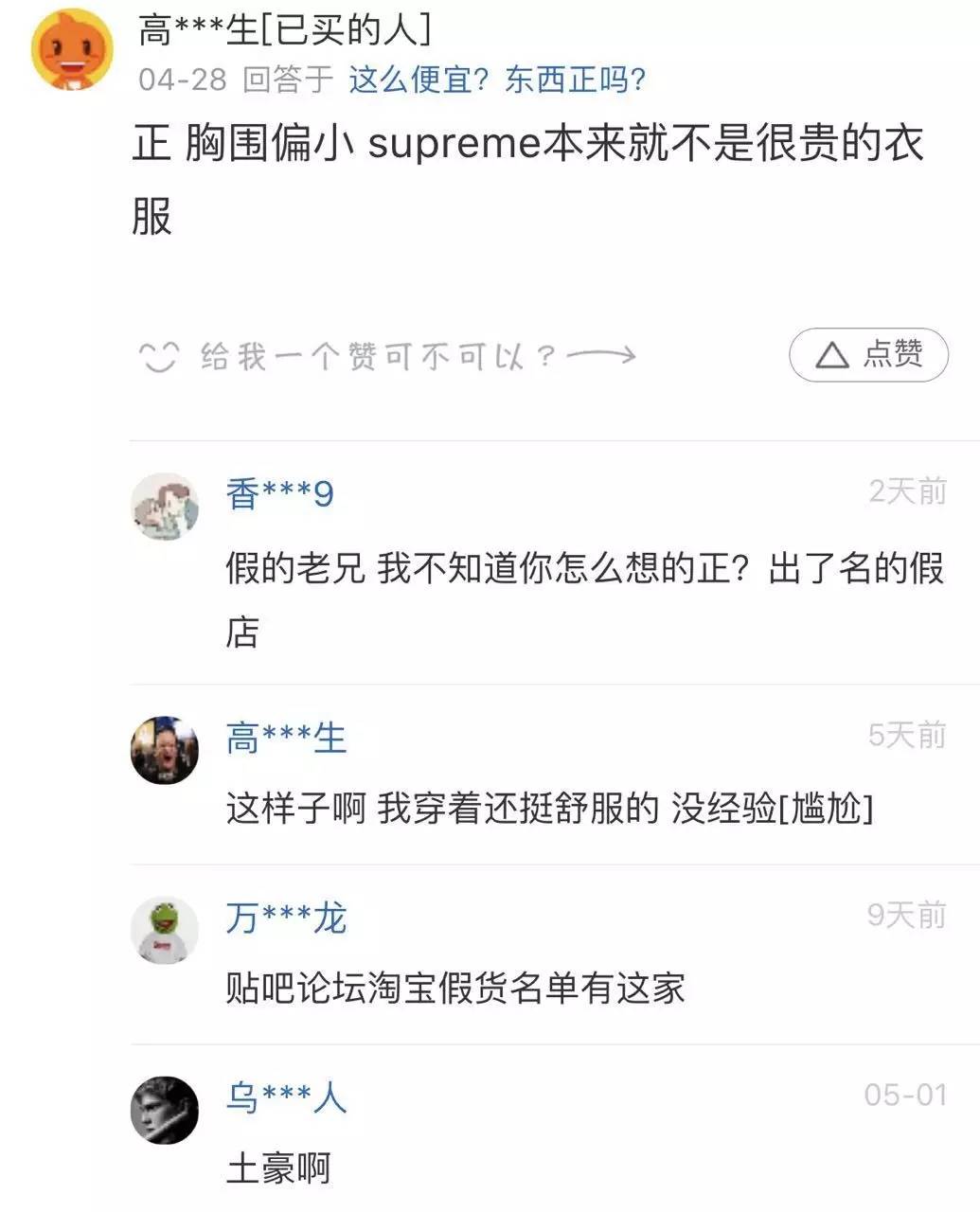
Task: Select the username 万***龙
Action: tap(286, 917)
